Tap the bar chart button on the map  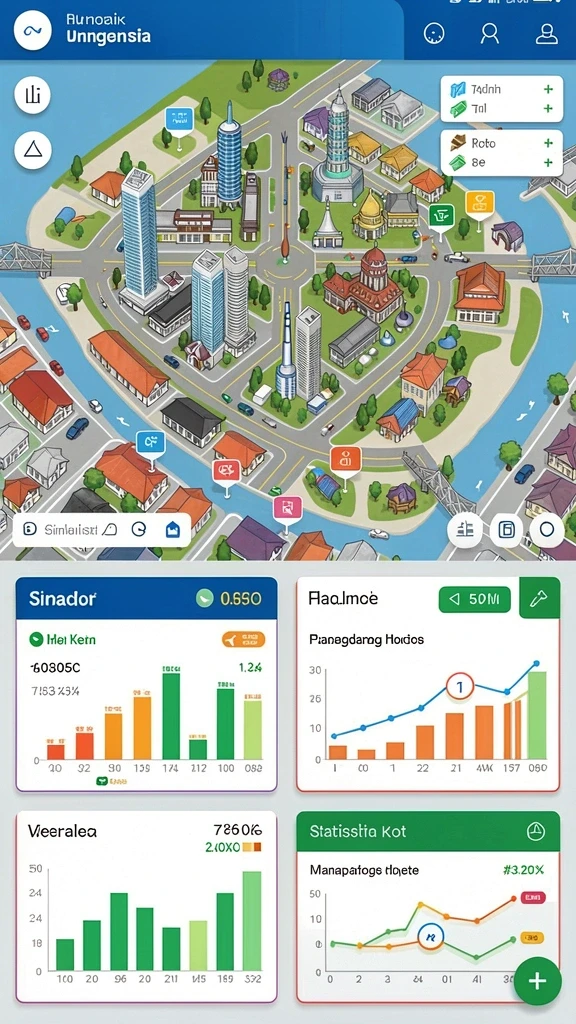(x=33, y=96)
